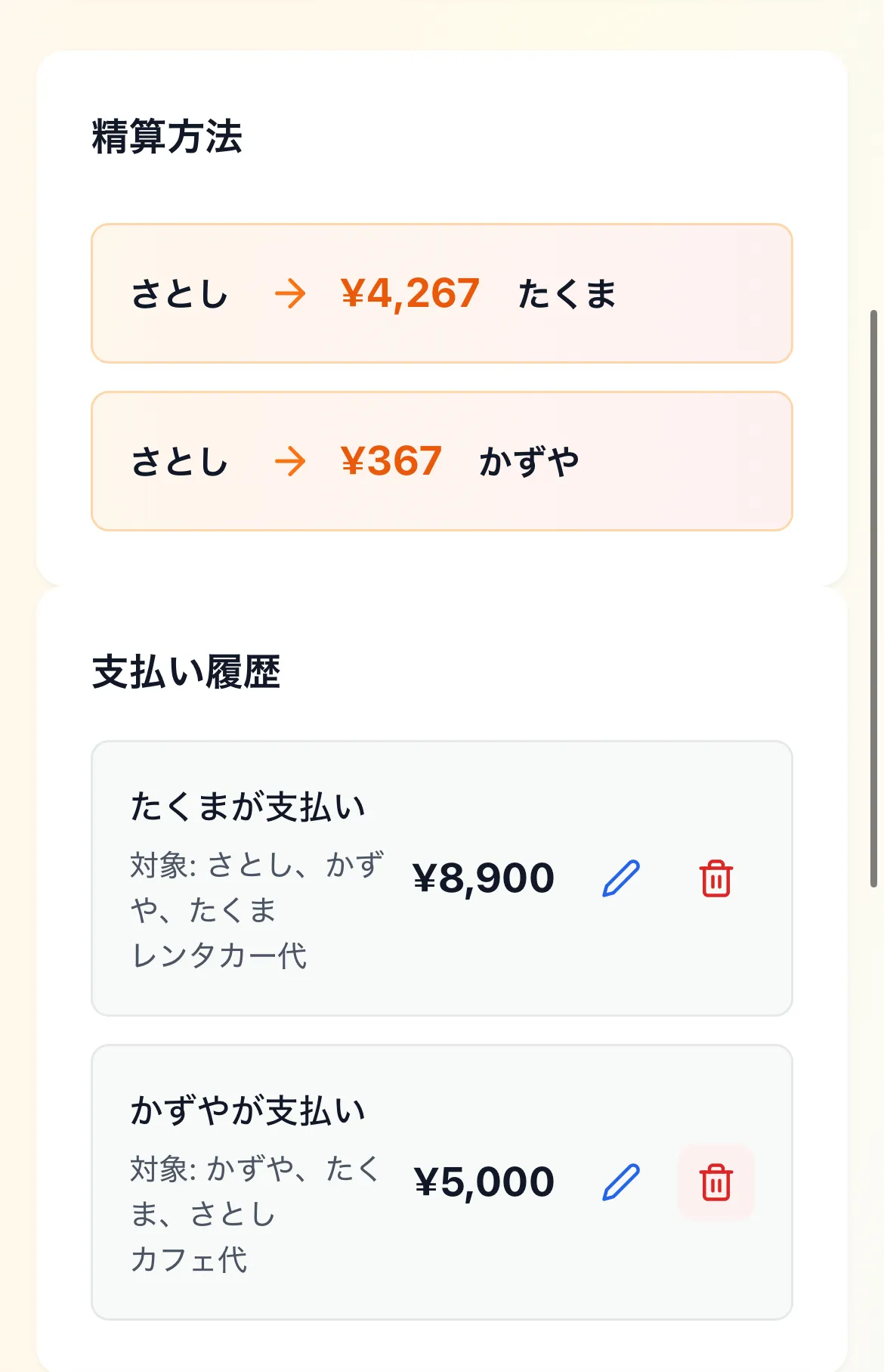The height and width of the screenshot is (1372, 884).
Task: Click the ¥5,000 amount in payment history
Action: pyautogui.click(x=485, y=1182)
